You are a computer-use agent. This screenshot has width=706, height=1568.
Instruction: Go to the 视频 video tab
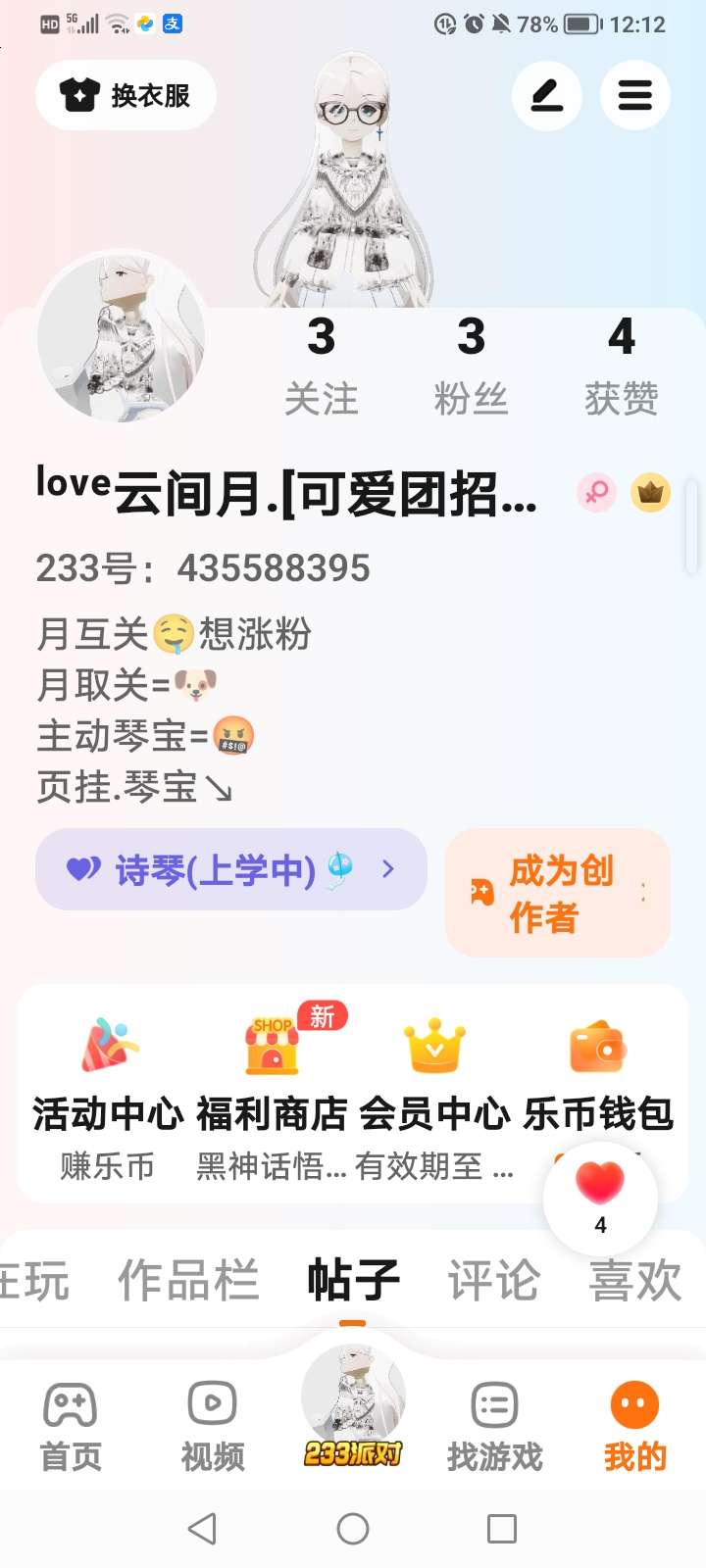212,1426
